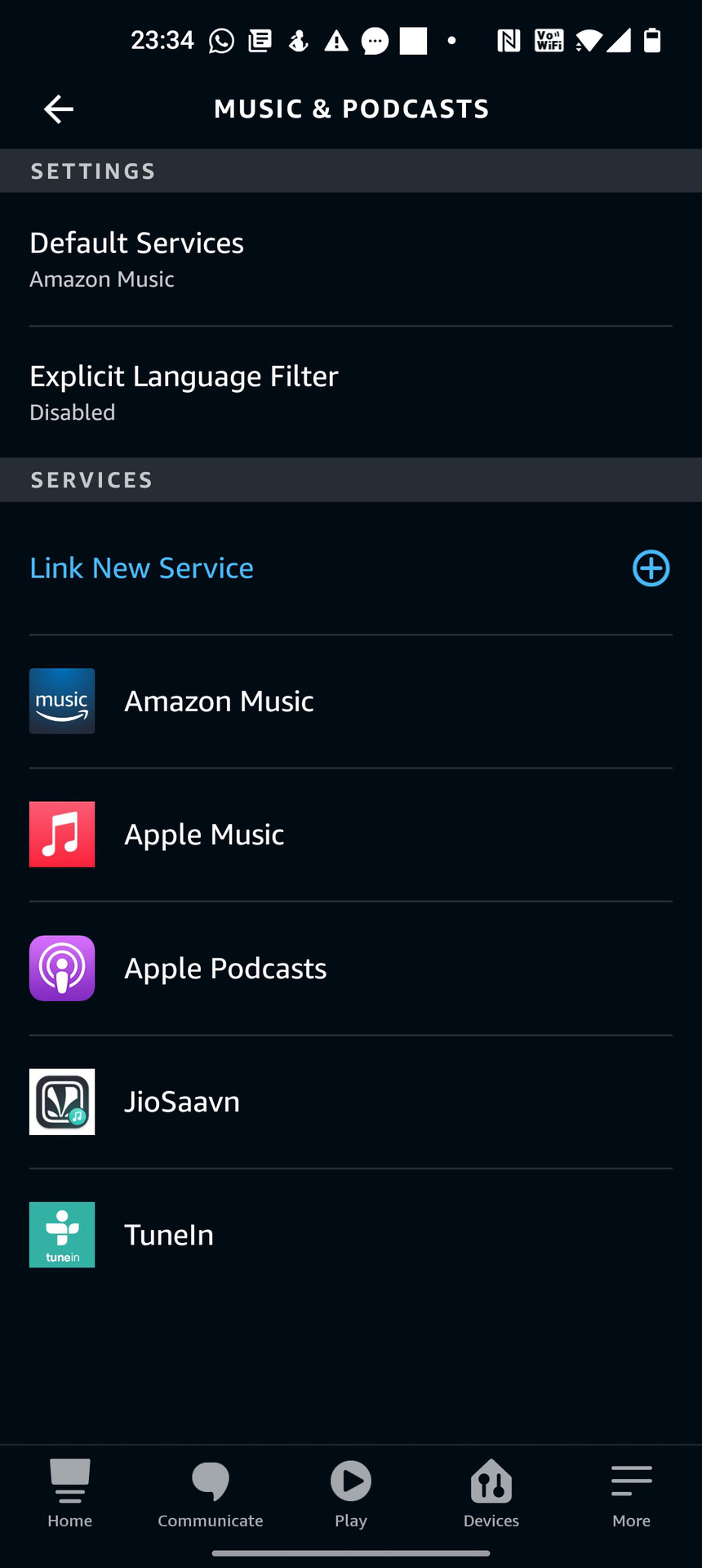Tap the Link New Service plus icon
The image size is (702, 1568).
coord(651,568)
